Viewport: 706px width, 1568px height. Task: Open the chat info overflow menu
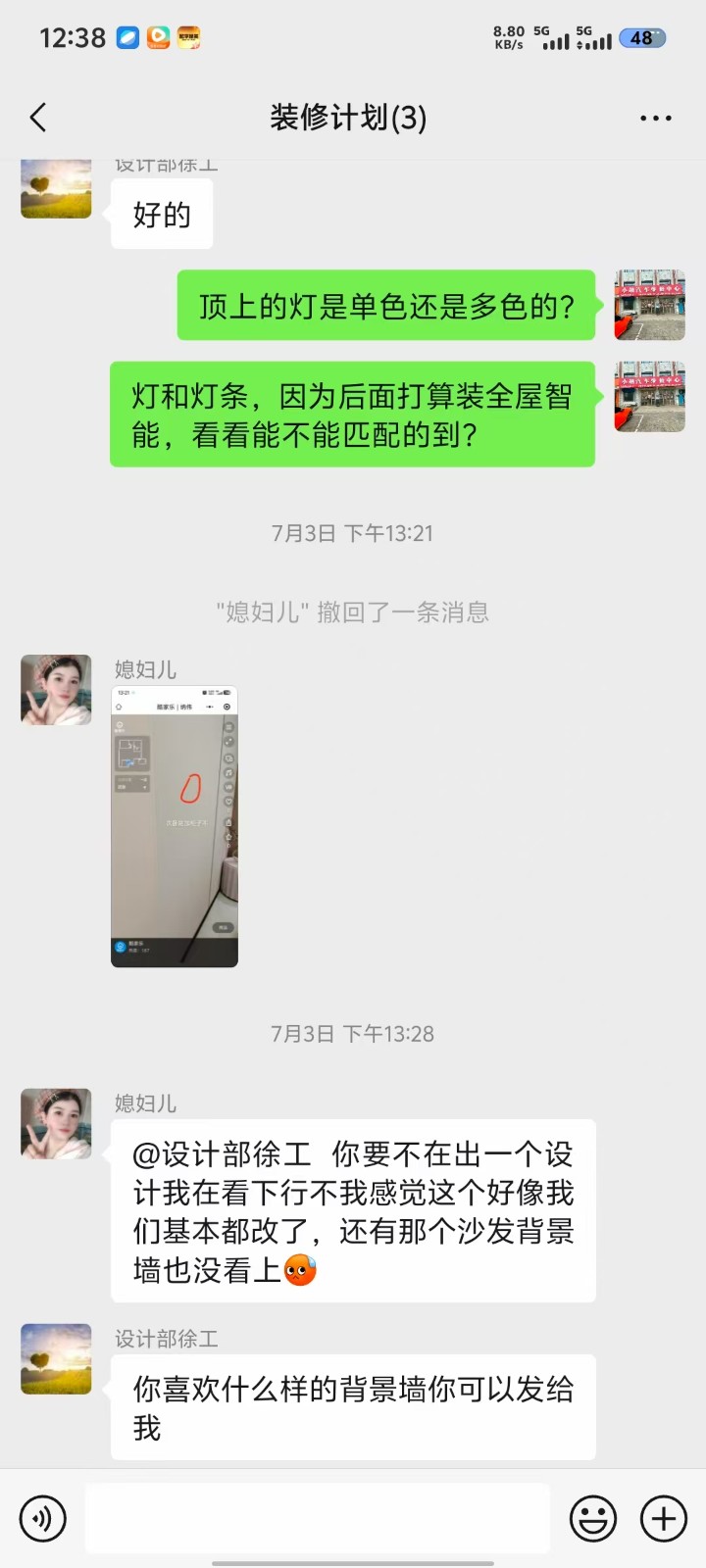[x=655, y=119]
